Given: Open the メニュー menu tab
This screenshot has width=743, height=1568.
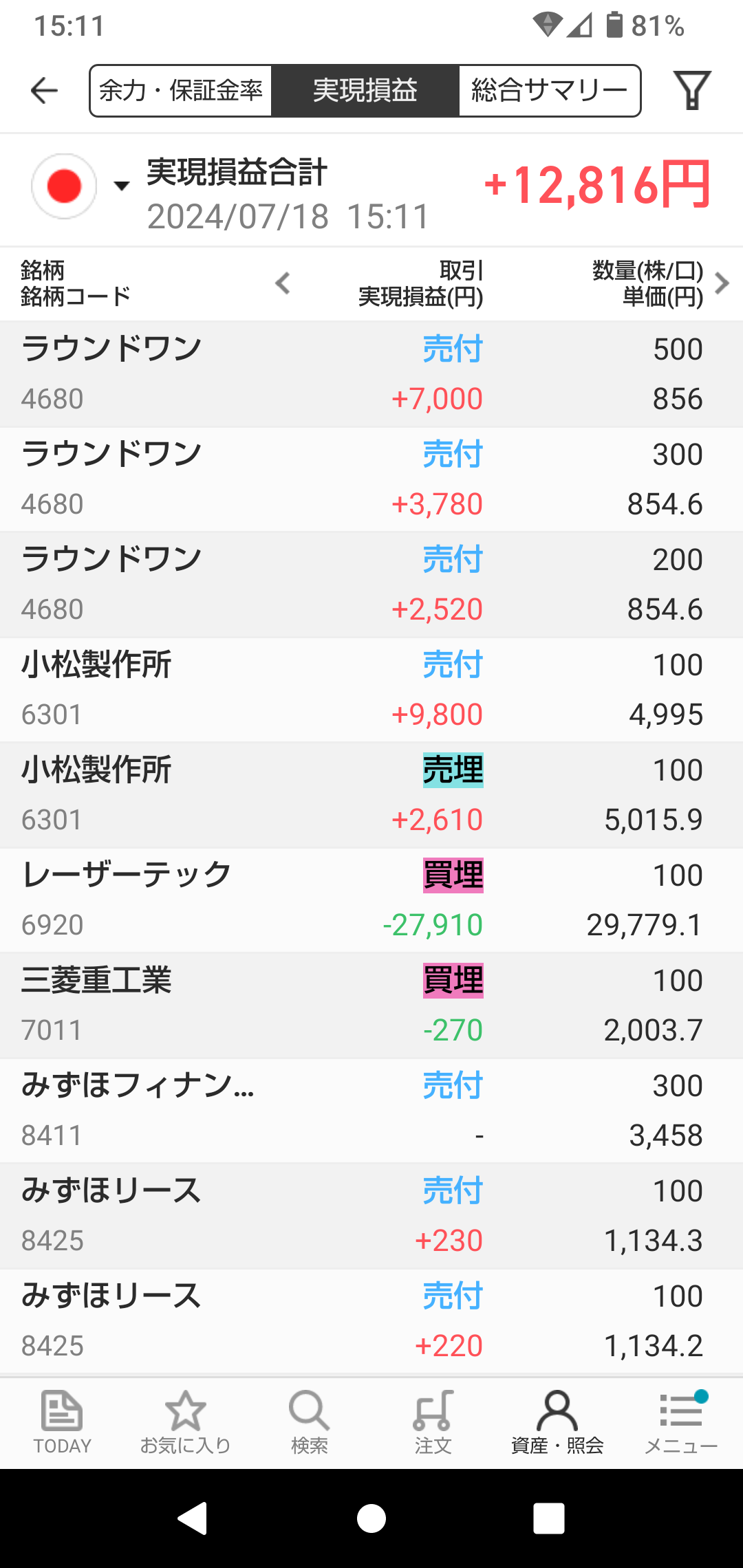Looking at the screenshot, I should pyautogui.click(x=681, y=1422).
